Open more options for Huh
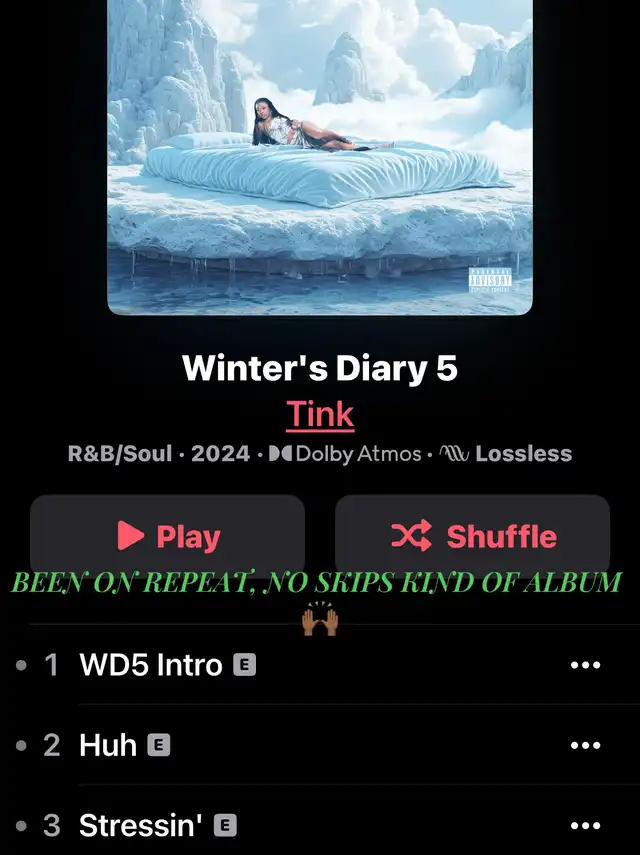Image resolution: width=640 pixels, height=855 pixels. [585, 745]
